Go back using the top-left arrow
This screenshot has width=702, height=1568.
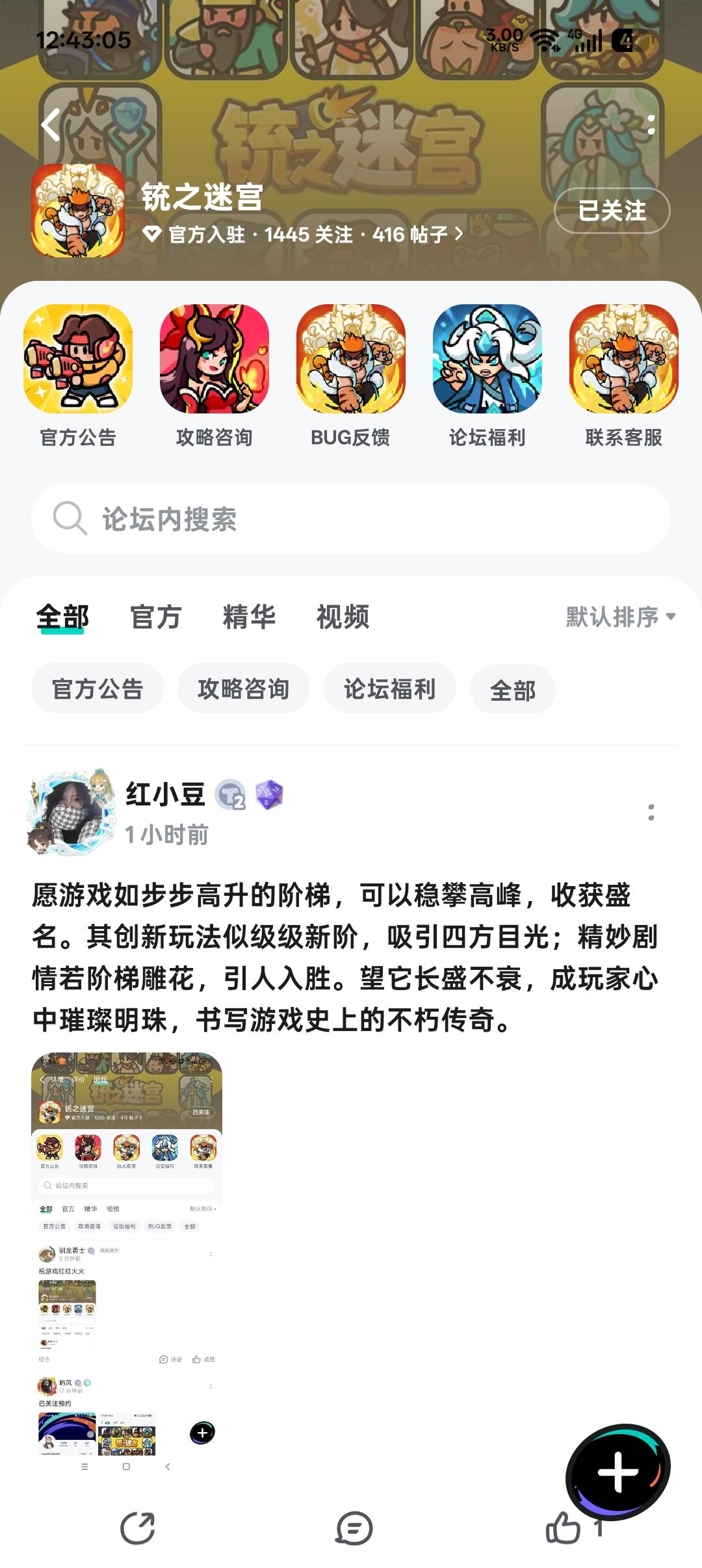click(x=51, y=124)
